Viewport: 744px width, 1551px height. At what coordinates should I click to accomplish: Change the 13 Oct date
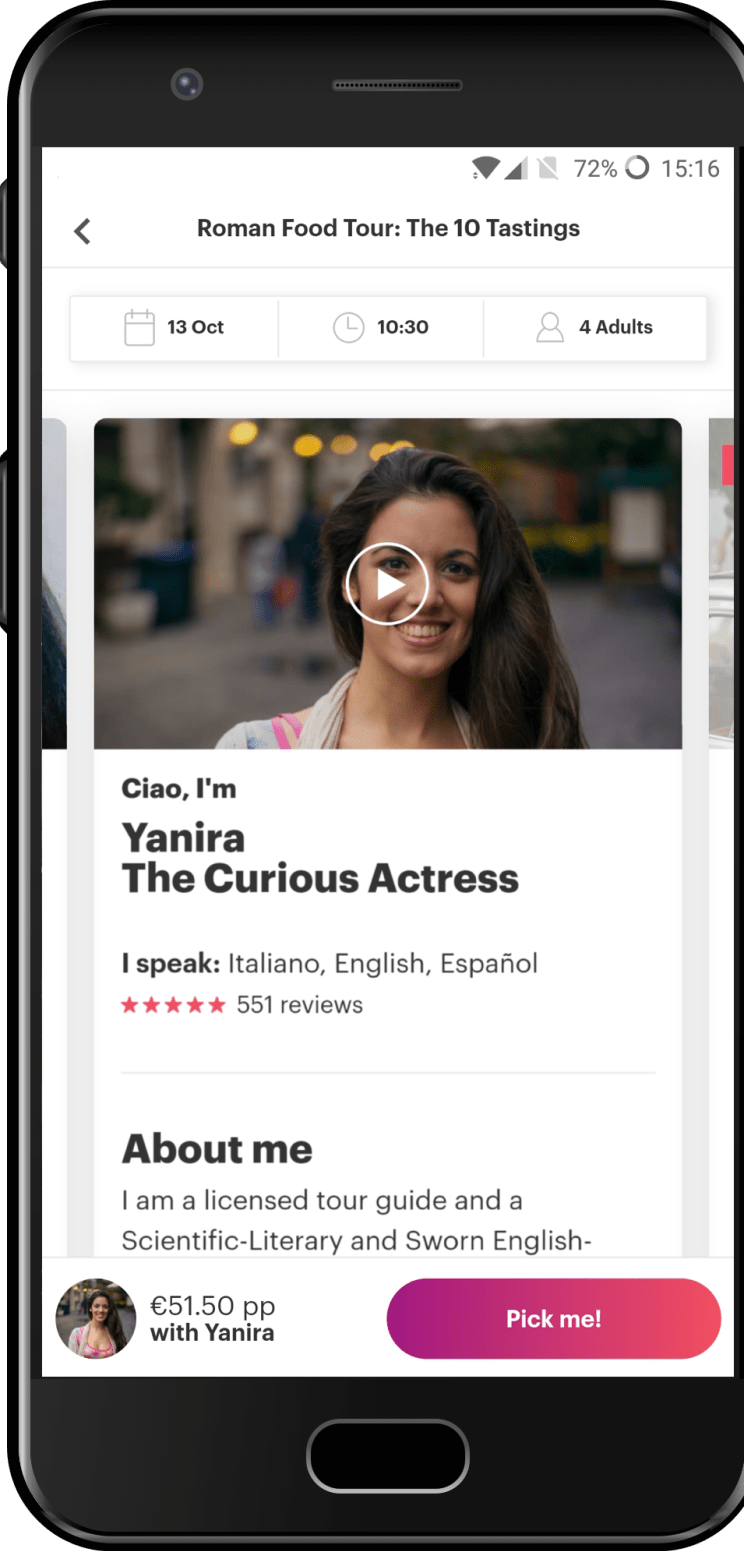click(x=174, y=327)
